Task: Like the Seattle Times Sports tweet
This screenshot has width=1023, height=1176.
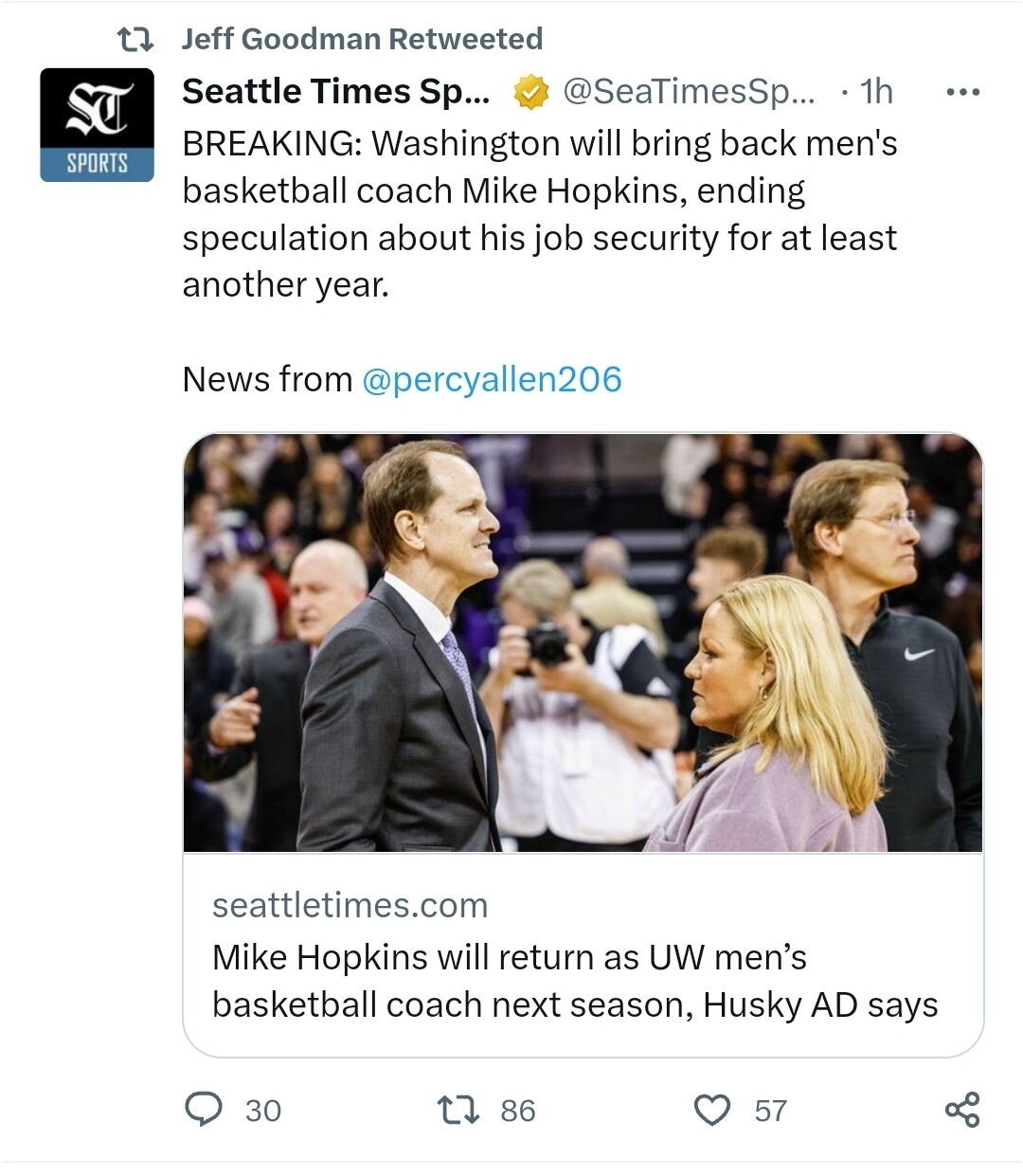Action: pos(712,1110)
